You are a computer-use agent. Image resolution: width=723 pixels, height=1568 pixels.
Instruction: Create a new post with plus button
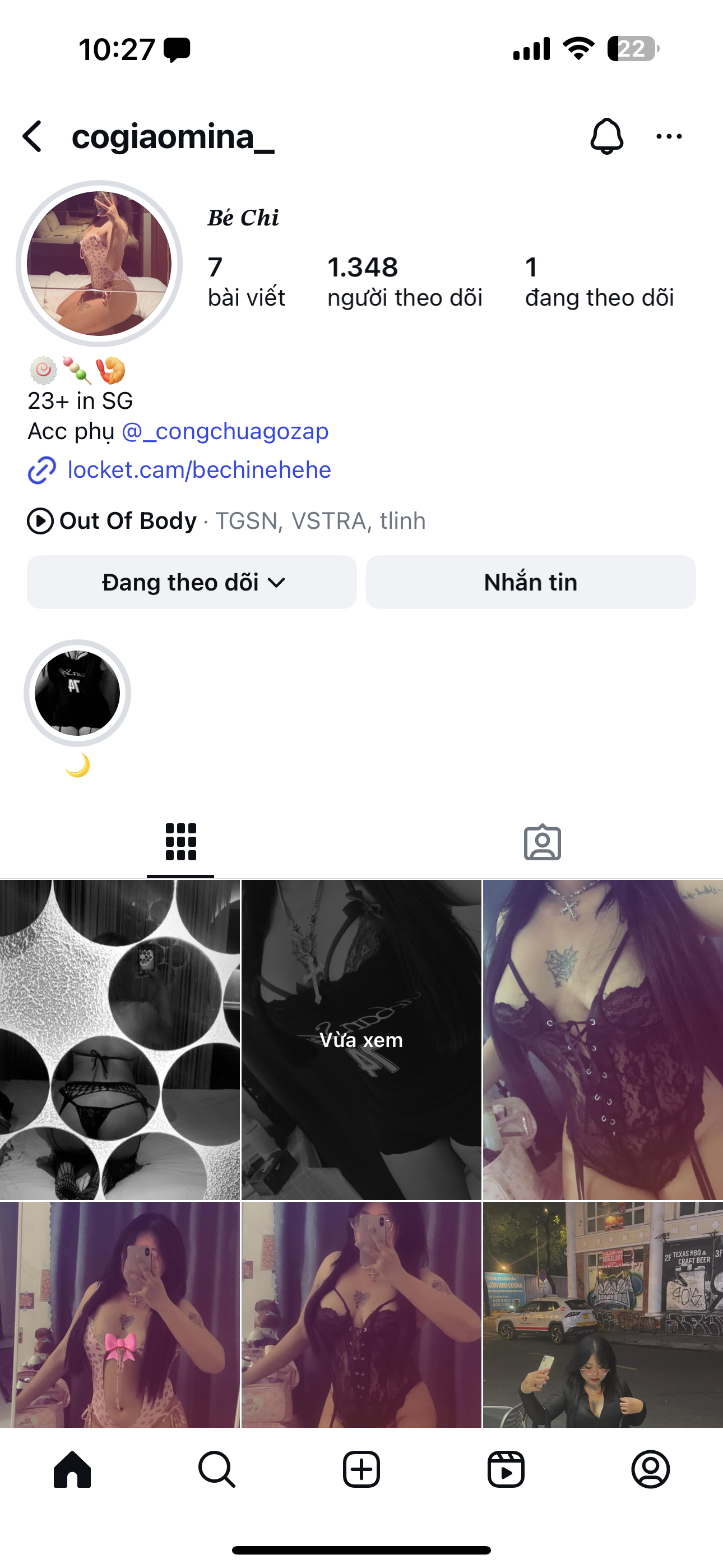tap(361, 1469)
